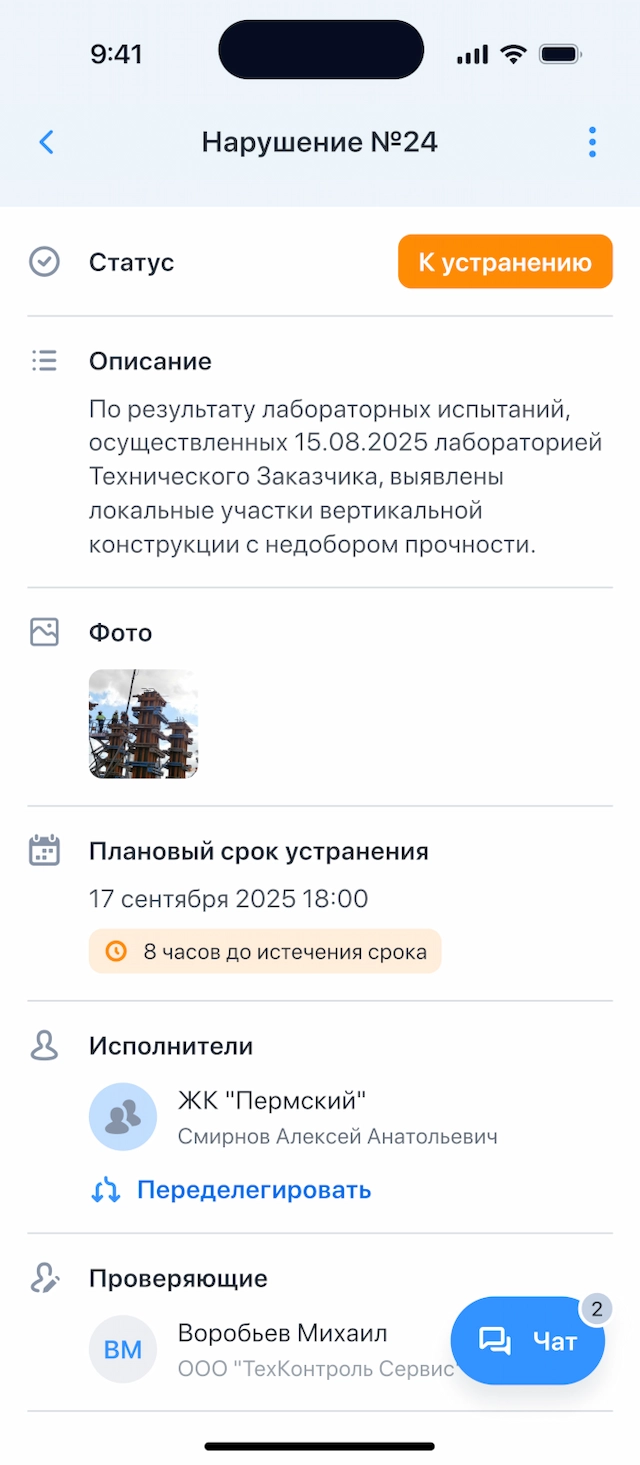Tap the К устранению status button

[x=505, y=262]
